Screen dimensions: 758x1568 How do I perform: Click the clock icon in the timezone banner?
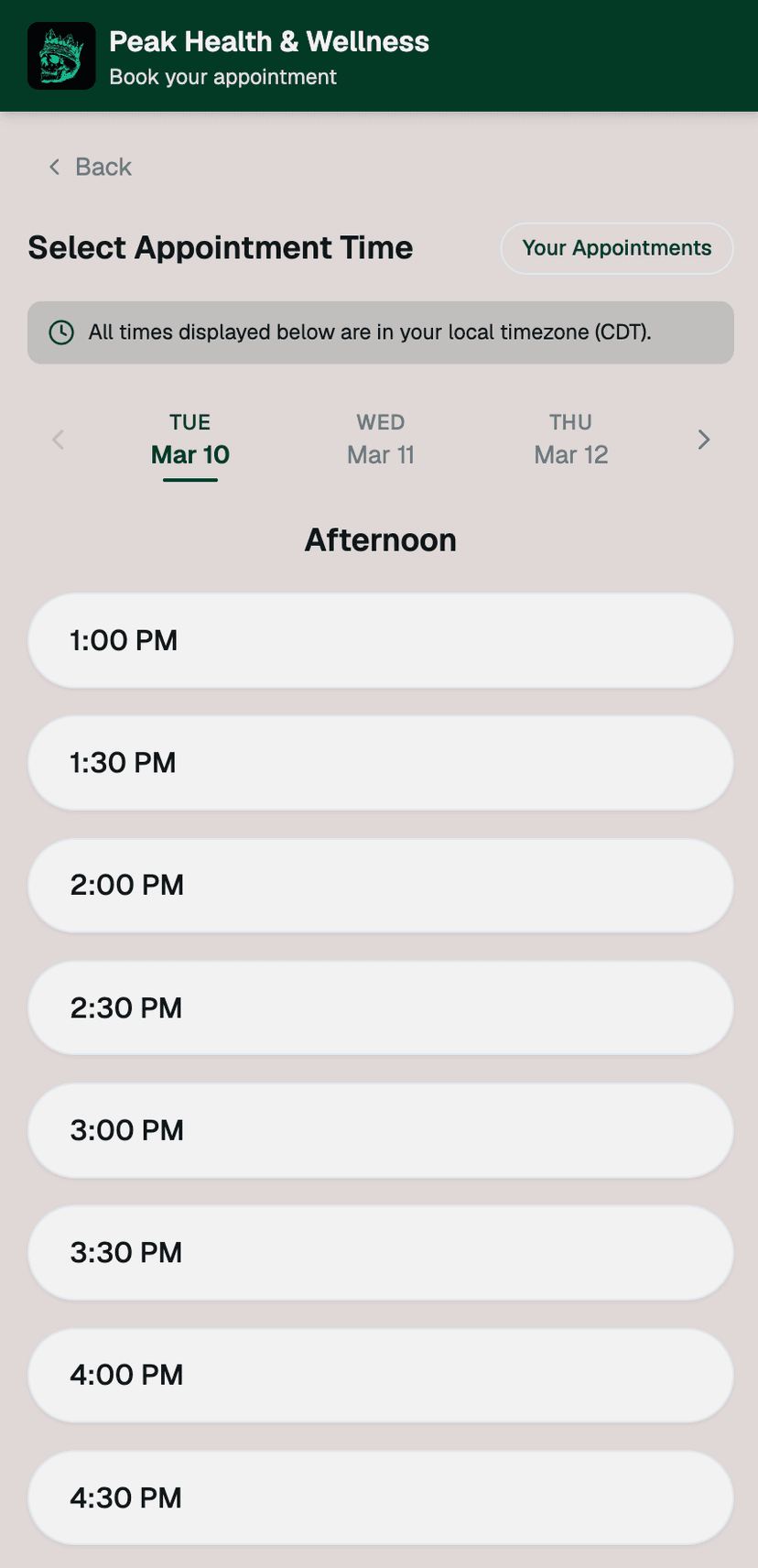click(60, 332)
